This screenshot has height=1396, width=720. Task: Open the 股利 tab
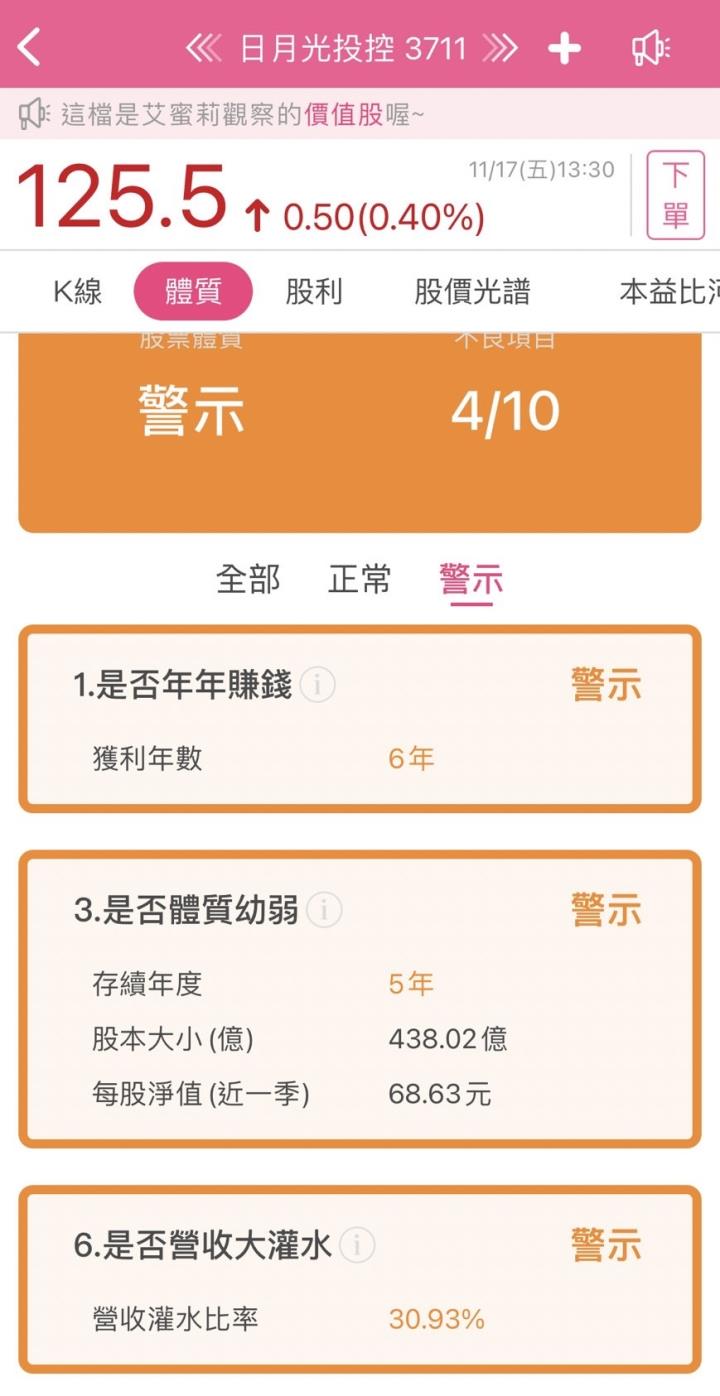(314, 292)
